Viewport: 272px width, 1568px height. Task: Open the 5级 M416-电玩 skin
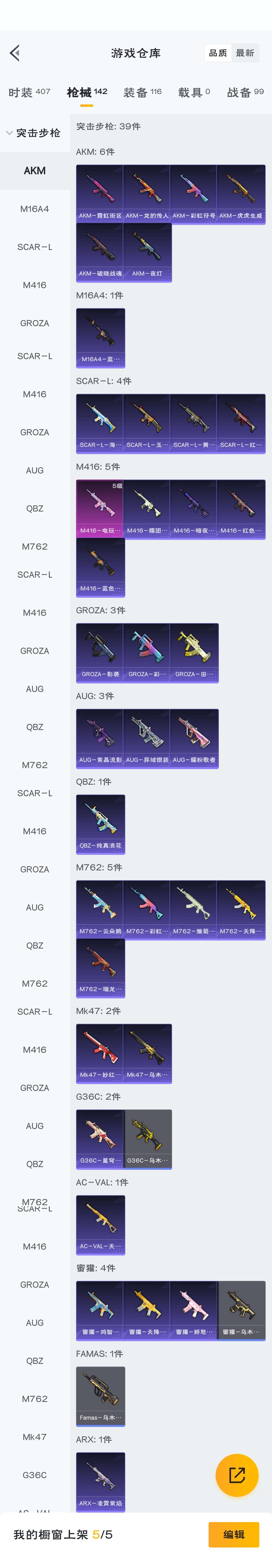click(100, 509)
